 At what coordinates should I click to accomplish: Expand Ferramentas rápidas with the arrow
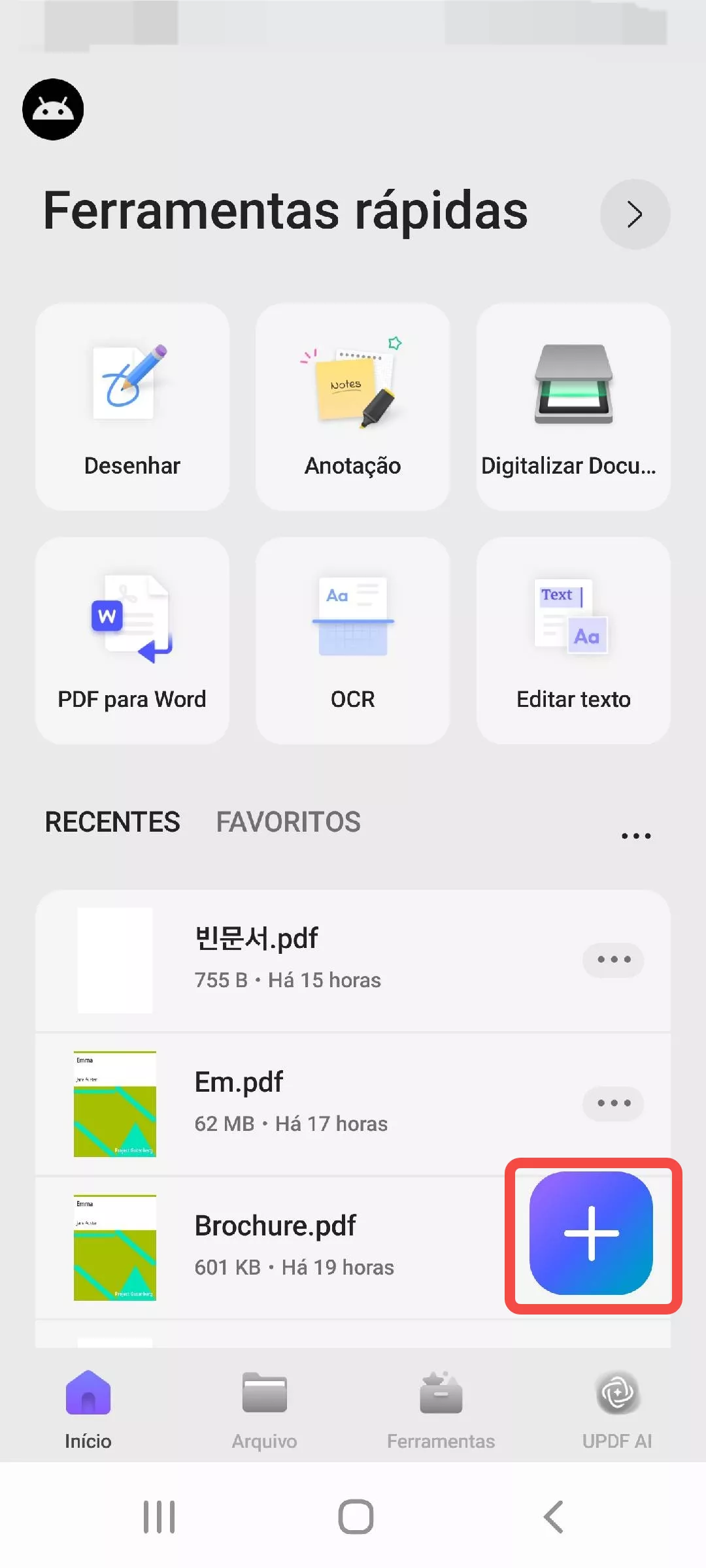pyautogui.click(x=635, y=214)
